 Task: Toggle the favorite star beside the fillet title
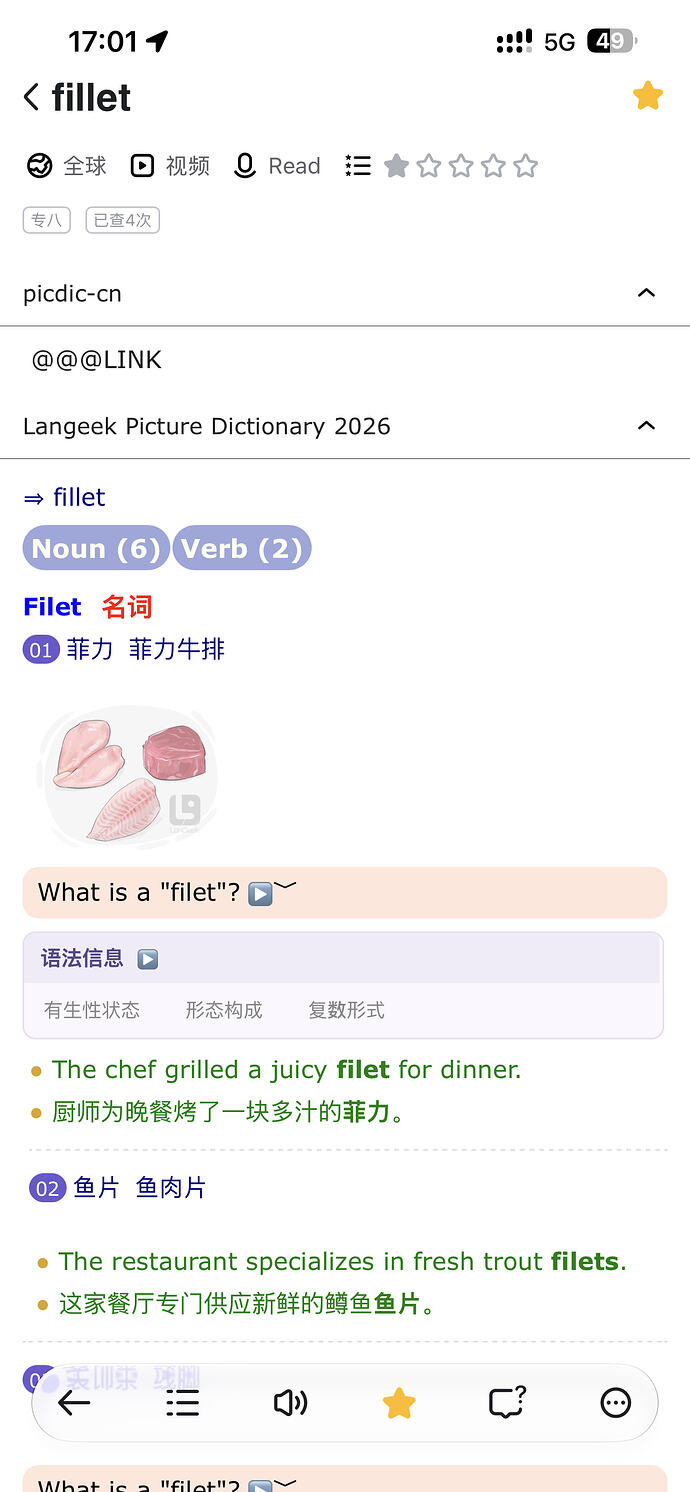point(648,96)
